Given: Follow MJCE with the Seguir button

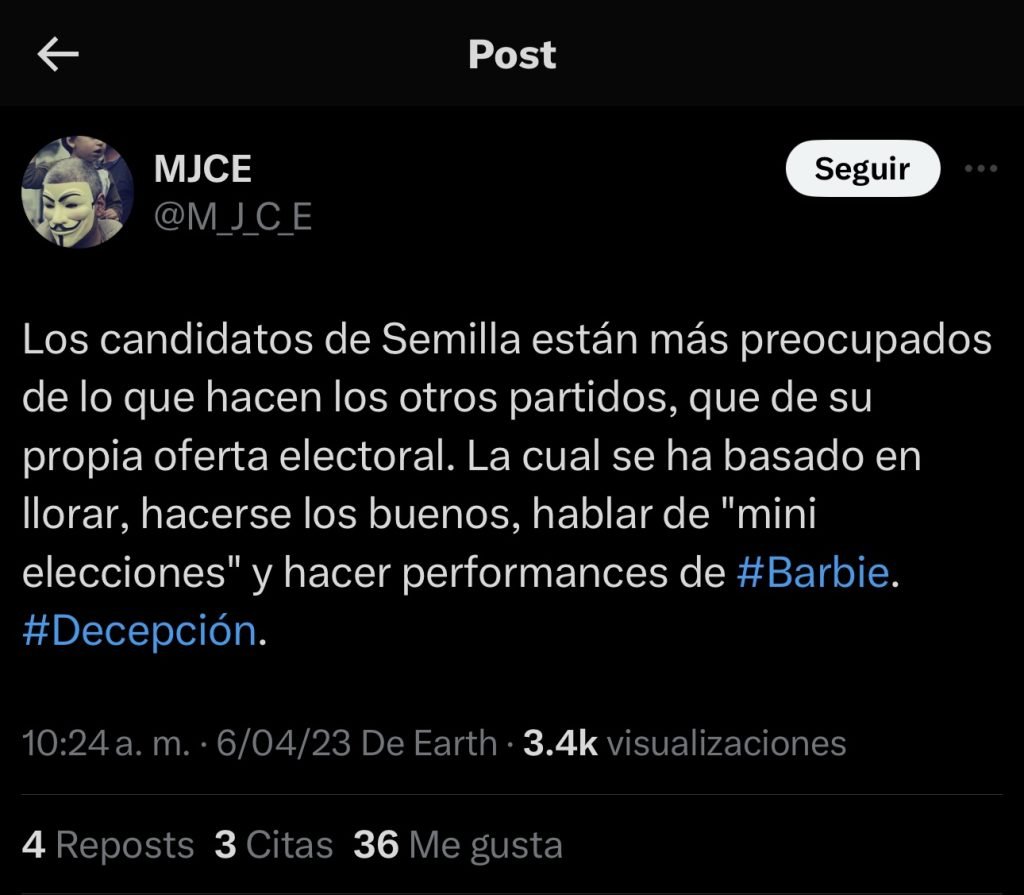Looking at the screenshot, I should (x=862, y=169).
